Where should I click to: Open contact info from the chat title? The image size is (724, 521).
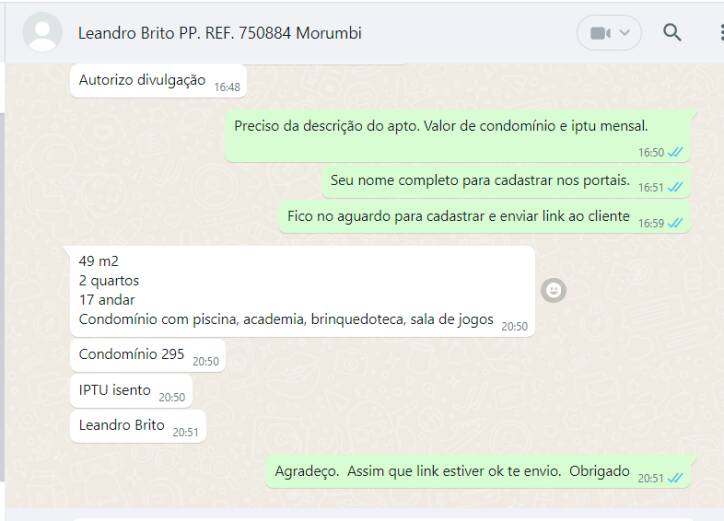tap(220, 33)
